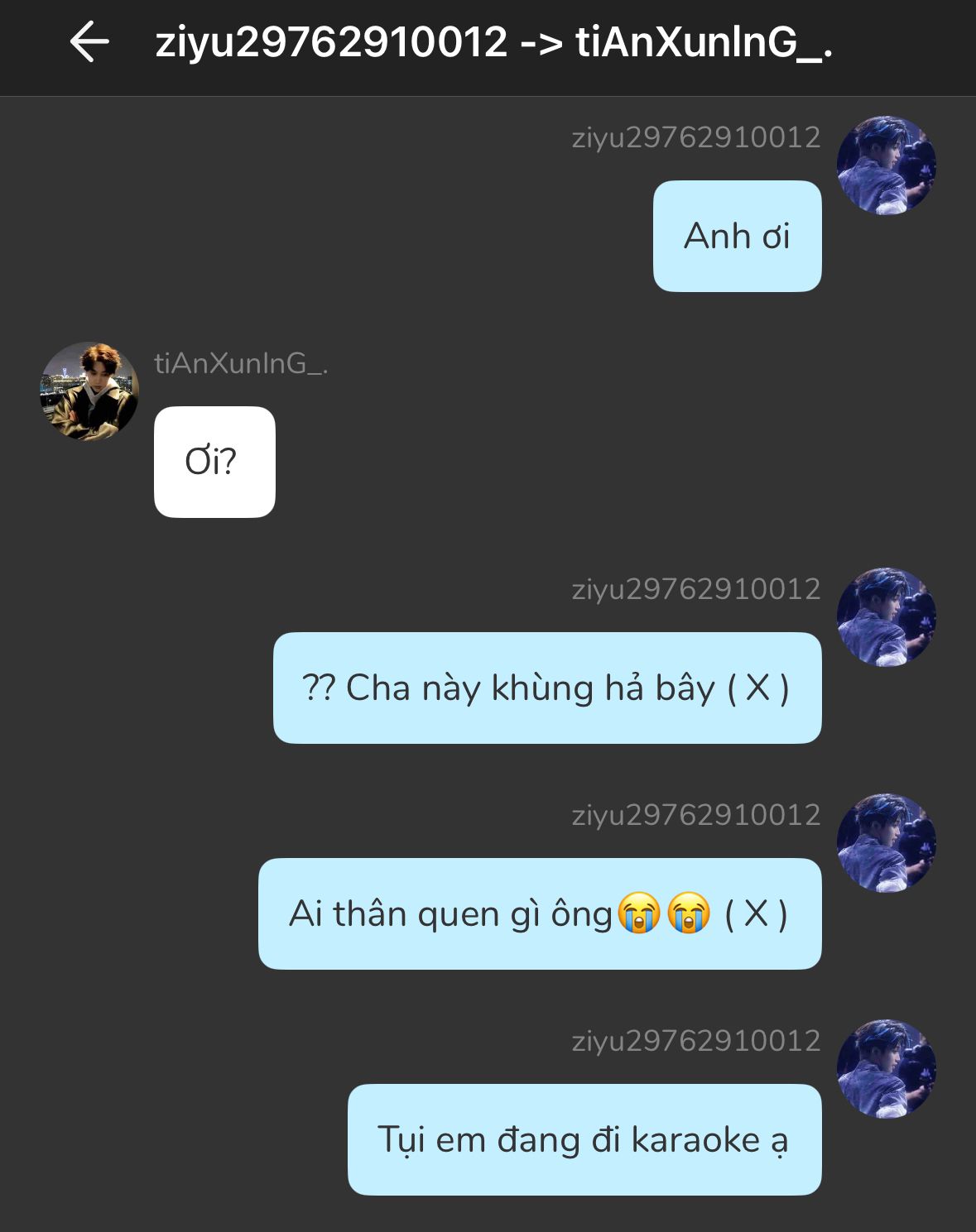Tap the "Ơi?" message bubble

pyautogui.click(x=214, y=462)
